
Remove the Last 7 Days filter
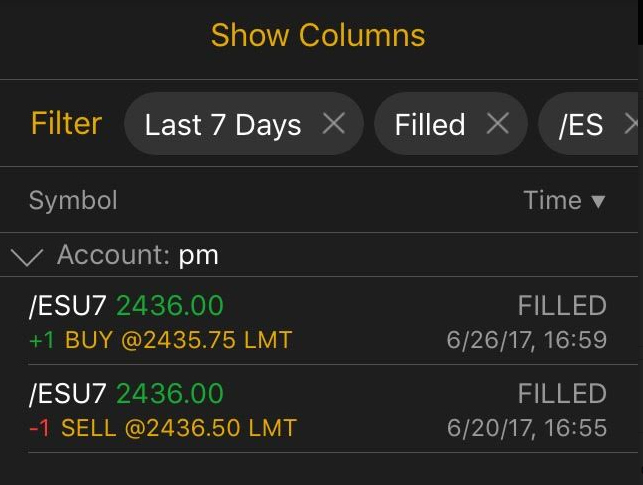point(334,124)
